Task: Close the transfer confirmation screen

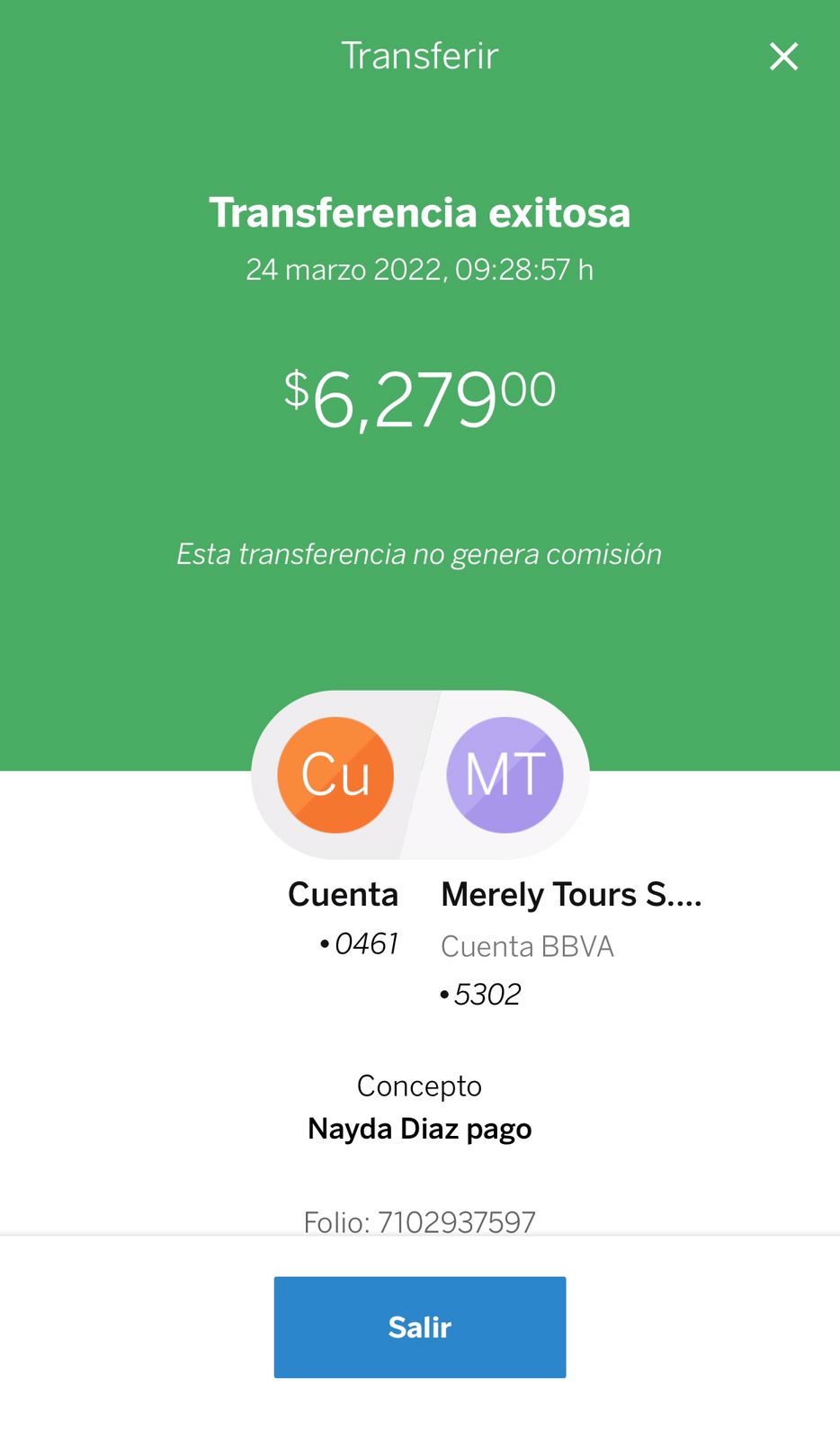Action: (783, 57)
